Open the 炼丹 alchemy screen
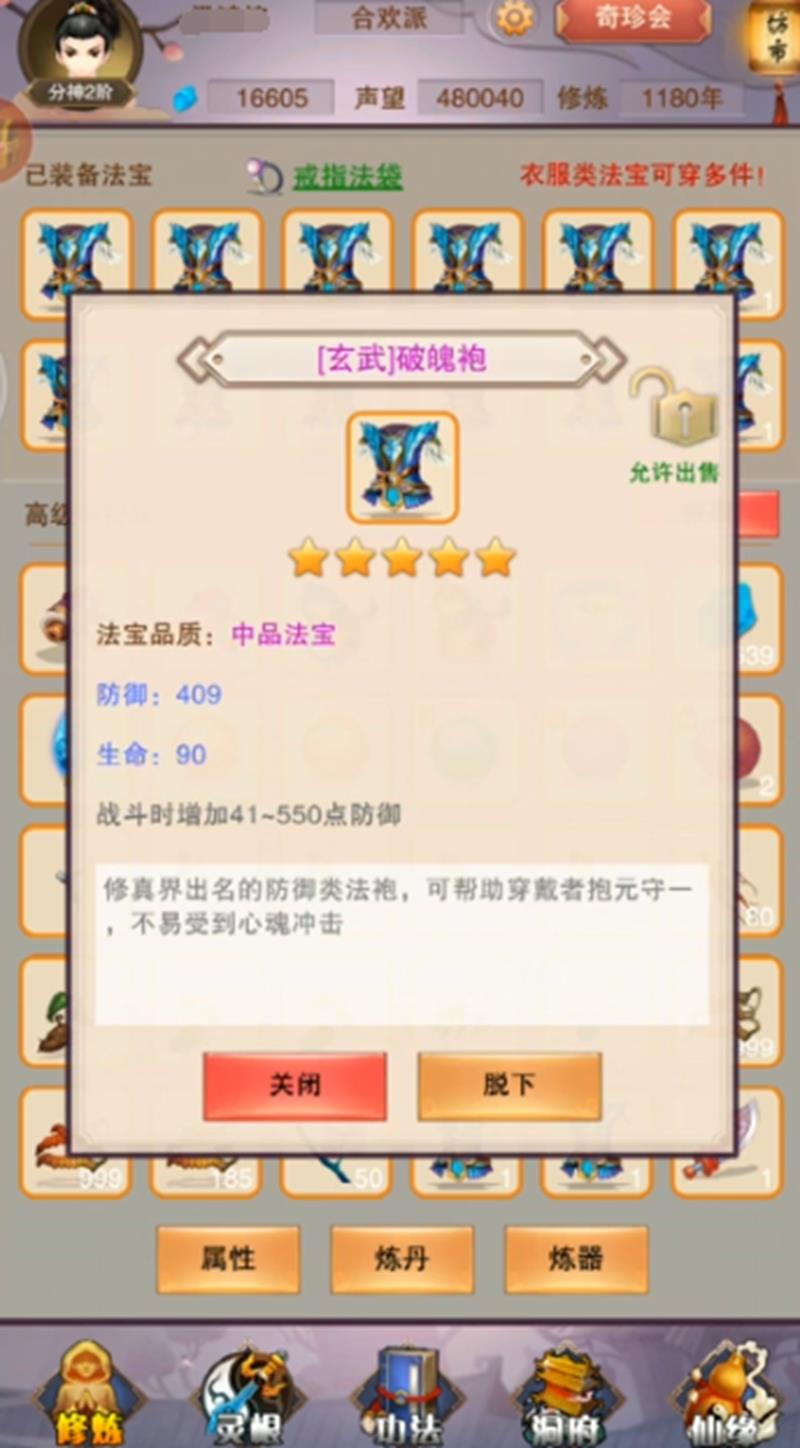This screenshot has height=1448, width=800. tap(402, 1259)
